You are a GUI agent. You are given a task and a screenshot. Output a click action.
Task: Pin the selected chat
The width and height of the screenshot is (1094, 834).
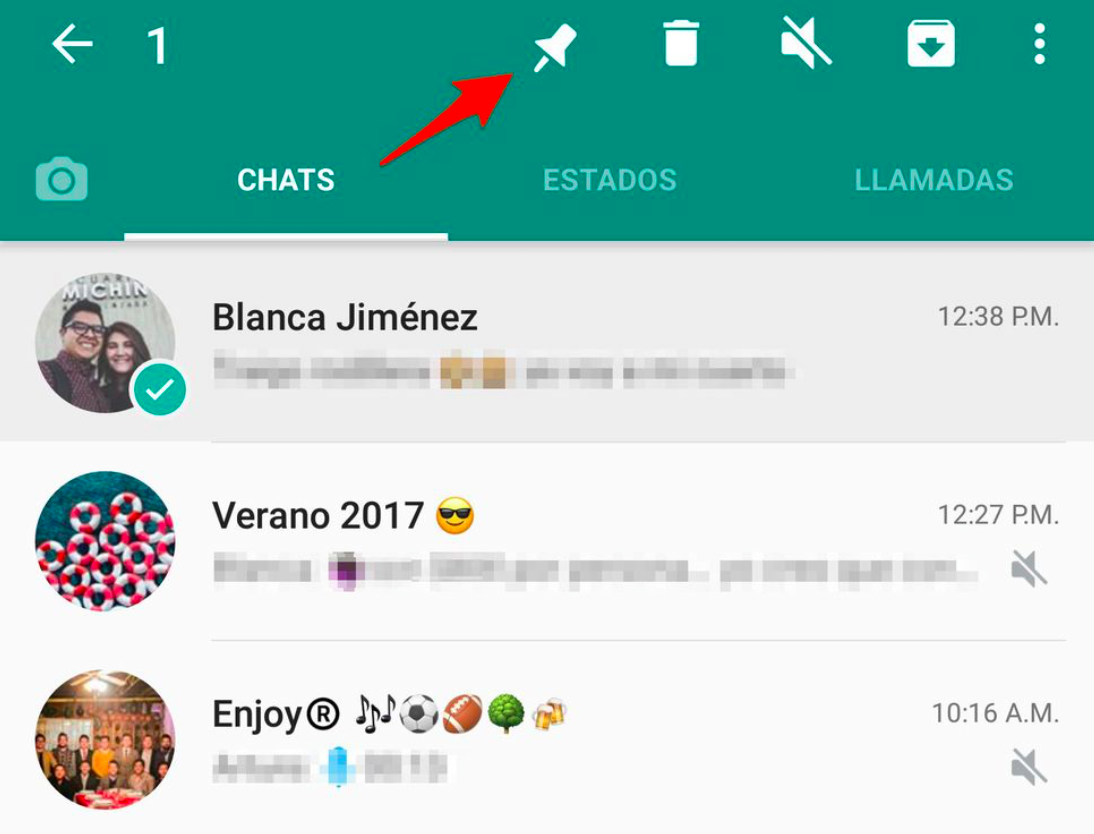[555, 46]
